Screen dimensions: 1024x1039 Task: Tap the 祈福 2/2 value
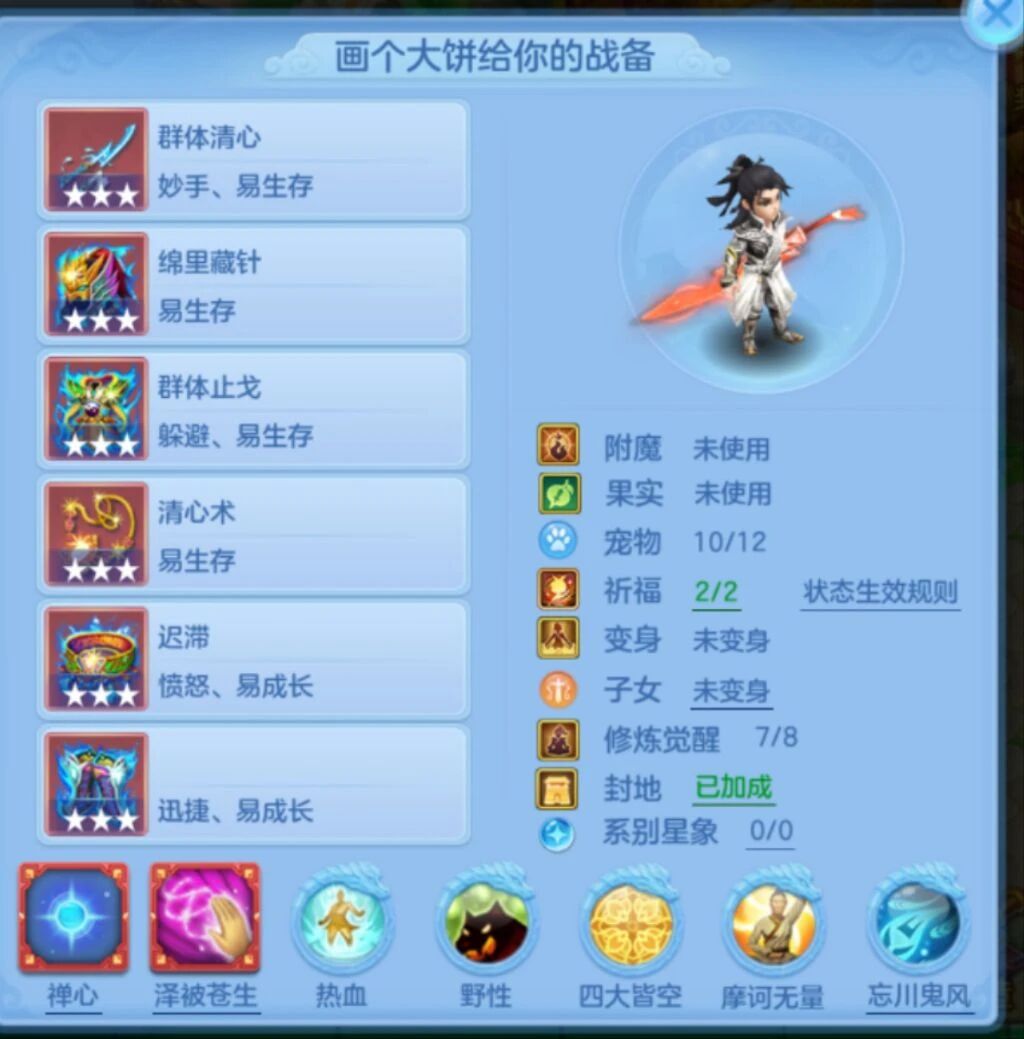716,592
